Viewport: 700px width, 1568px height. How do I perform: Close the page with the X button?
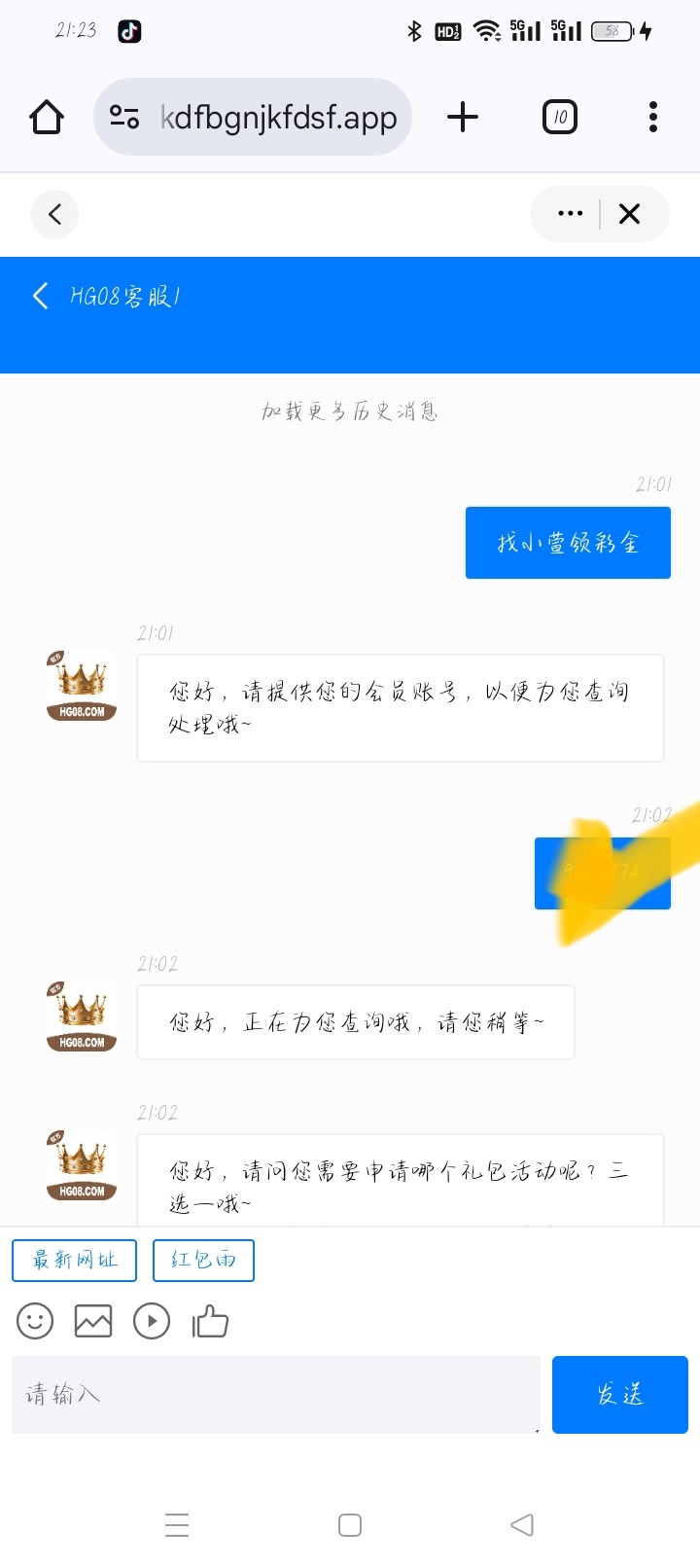point(630,214)
